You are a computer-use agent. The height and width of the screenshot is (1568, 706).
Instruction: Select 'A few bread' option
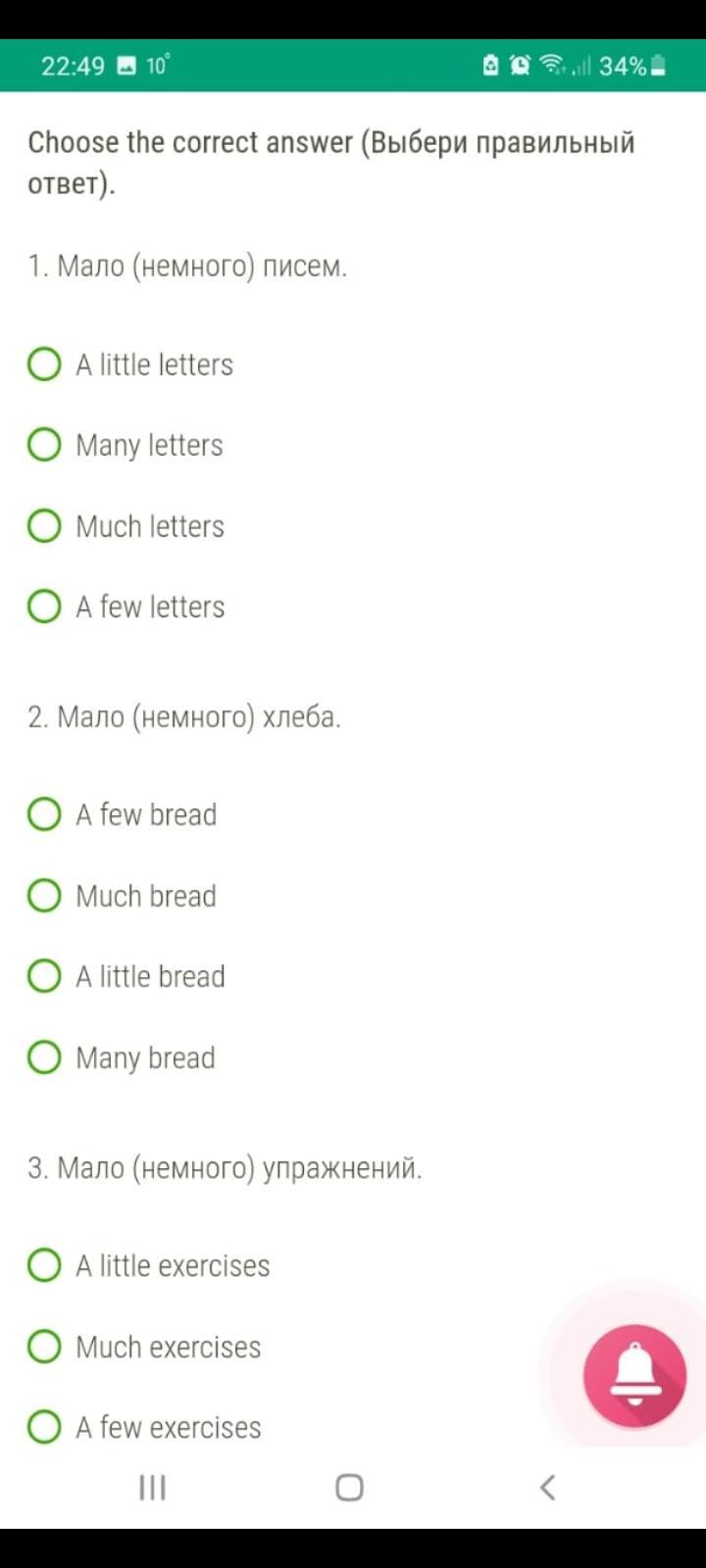(x=44, y=814)
